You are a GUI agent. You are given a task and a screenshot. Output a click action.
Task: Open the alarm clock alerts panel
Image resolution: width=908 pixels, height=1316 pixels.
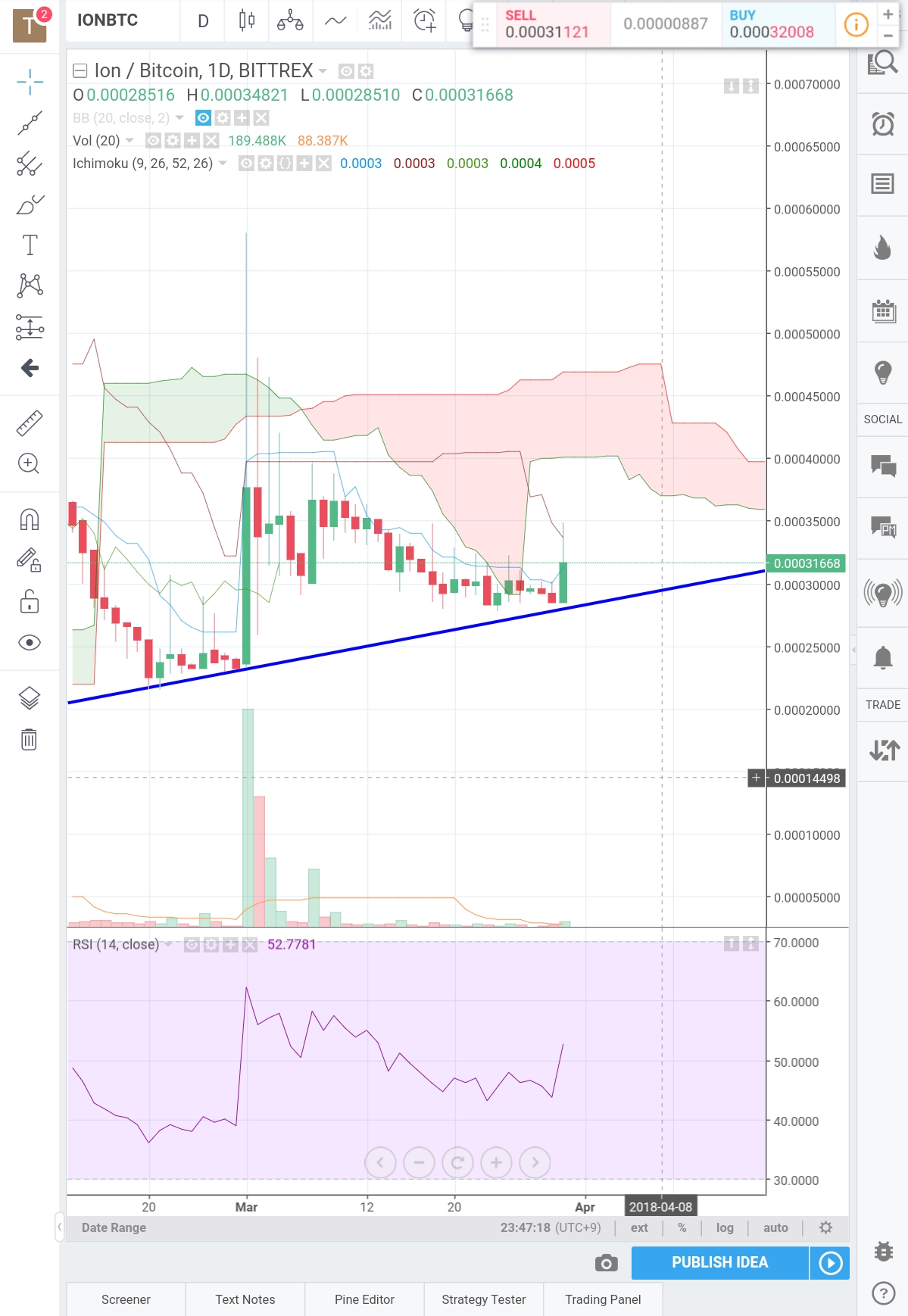[x=883, y=123]
